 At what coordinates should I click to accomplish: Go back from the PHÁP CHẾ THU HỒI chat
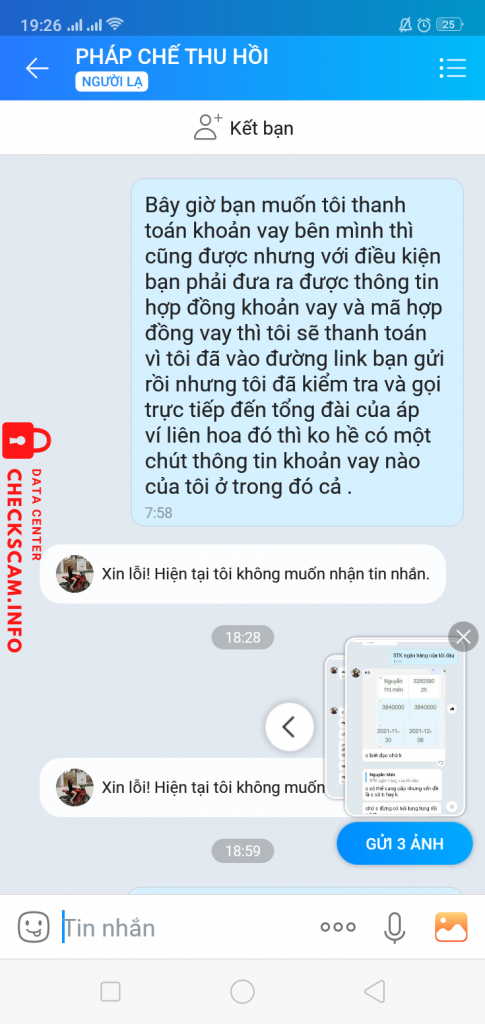[x=37, y=68]
